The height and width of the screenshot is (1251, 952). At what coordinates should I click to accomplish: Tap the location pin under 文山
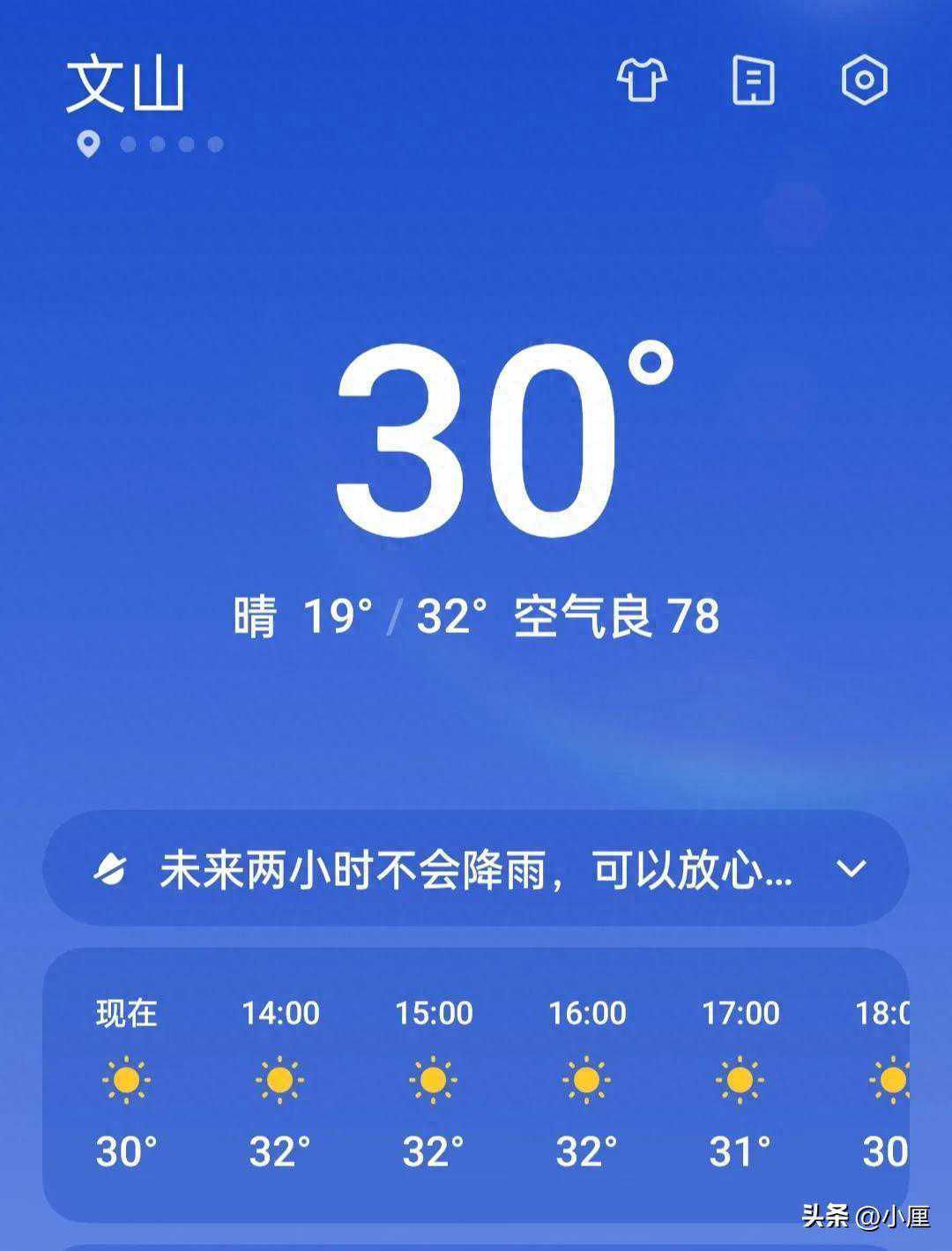pos(89,143)
